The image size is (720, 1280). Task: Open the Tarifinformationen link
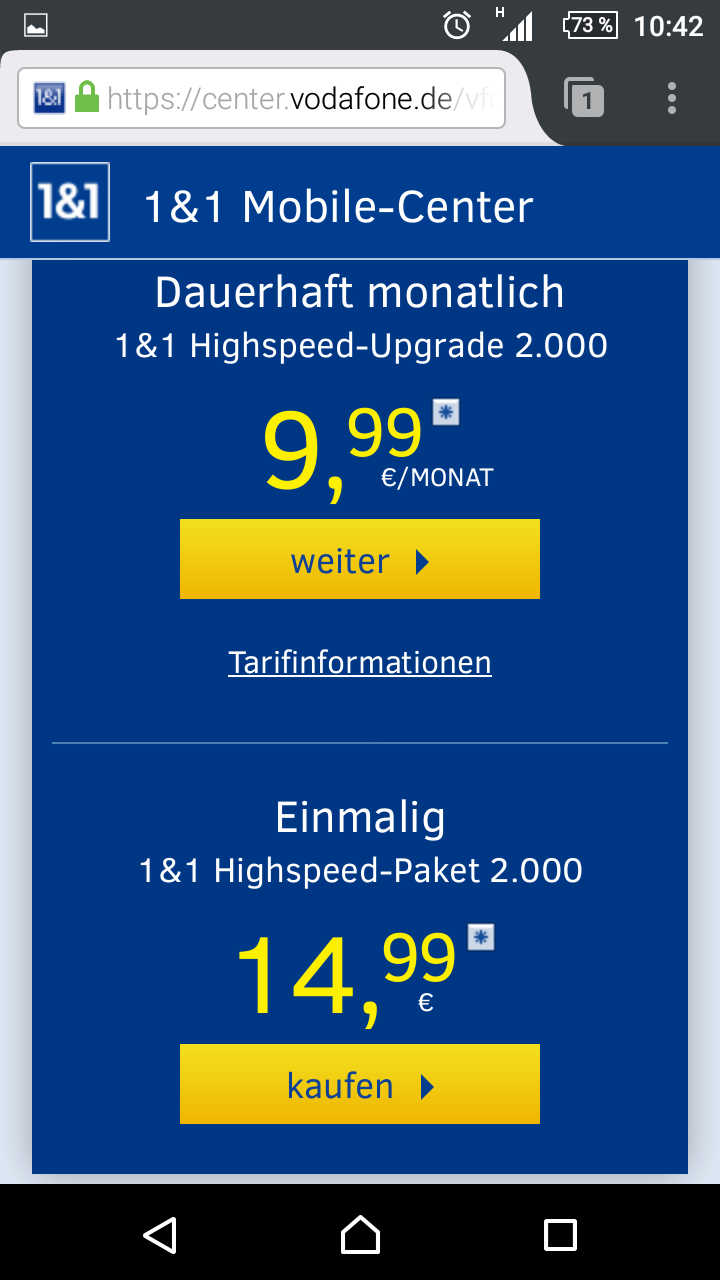tap(360, 663)
